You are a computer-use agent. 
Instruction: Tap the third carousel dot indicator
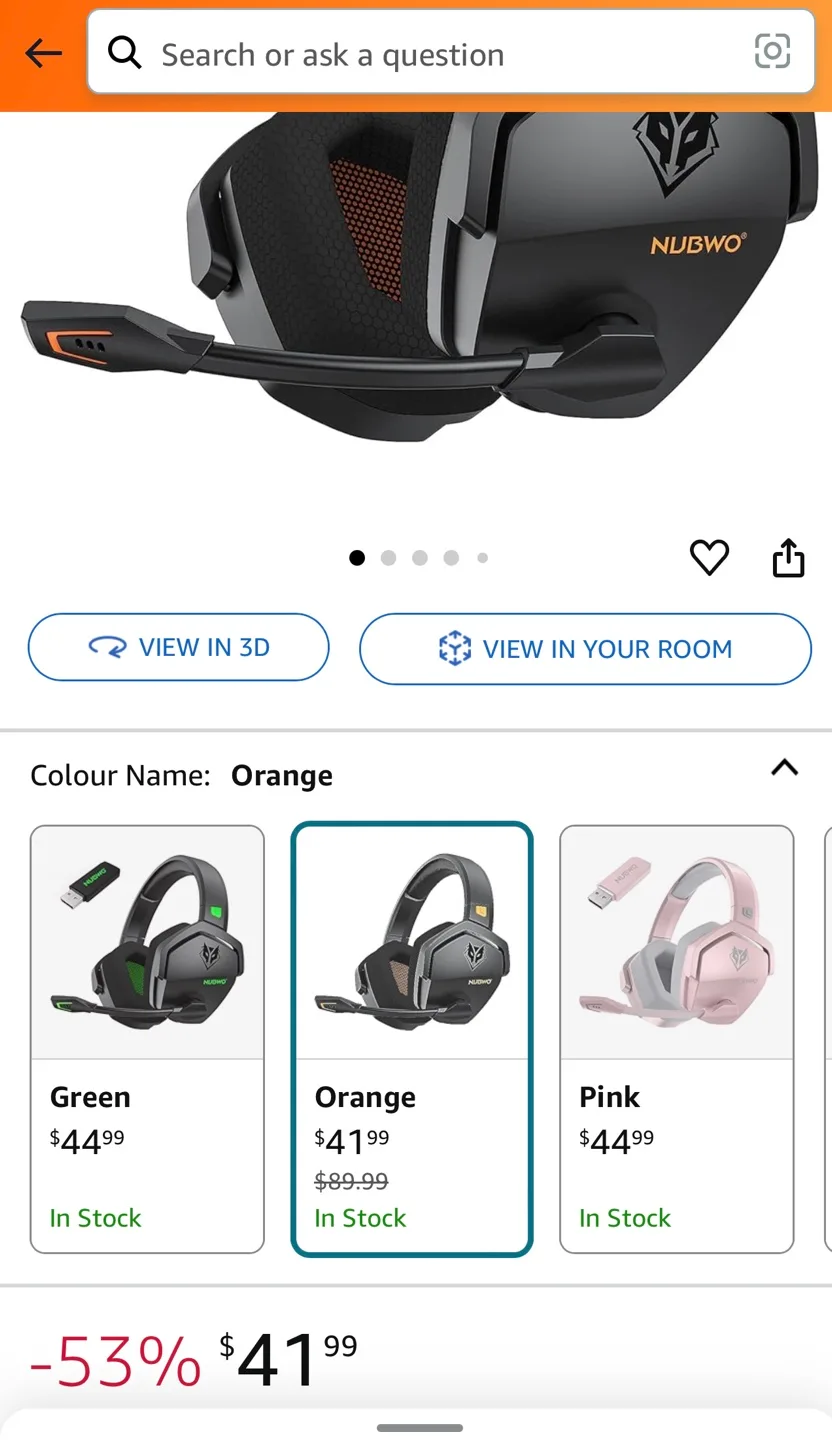point(420,558)
